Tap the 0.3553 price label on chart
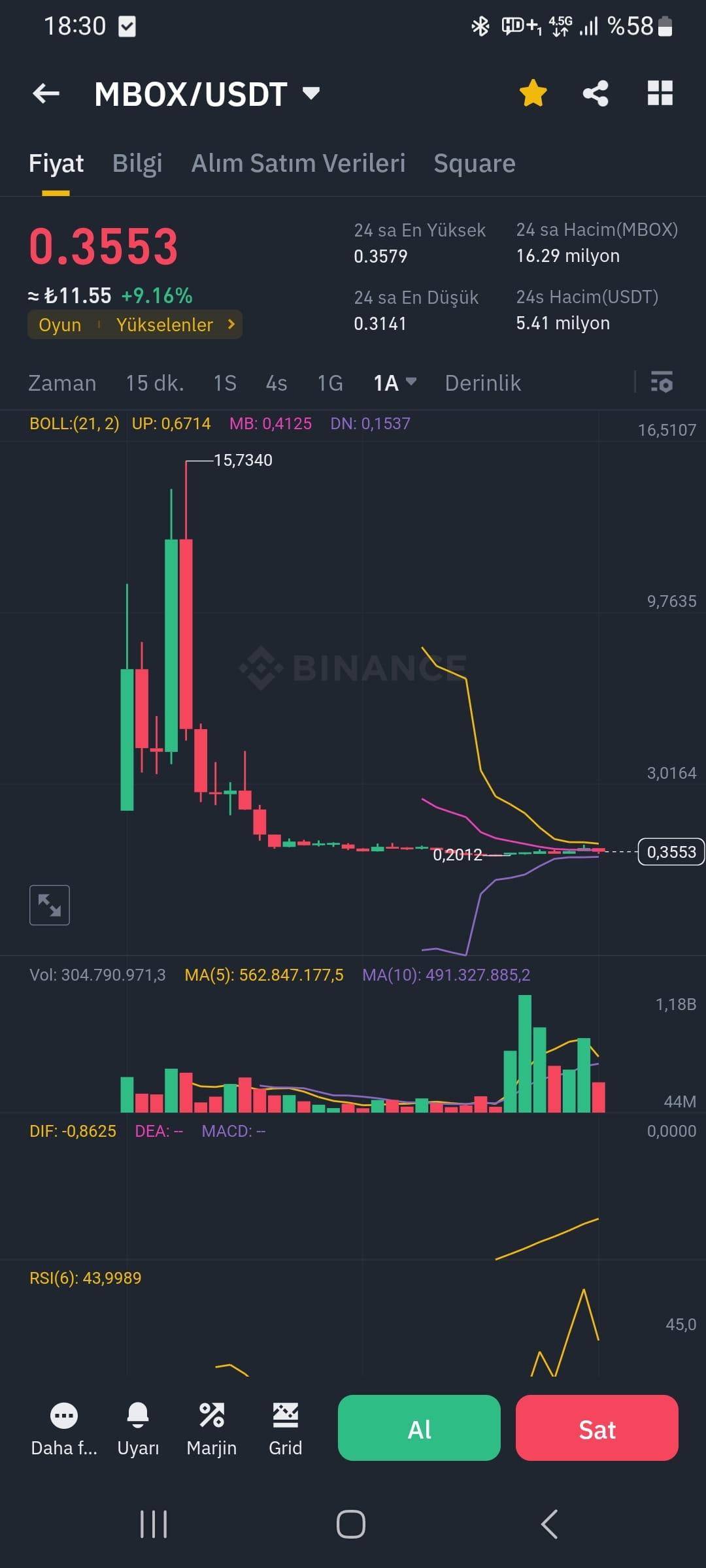Screen dimensions: 706x1568 671,851
